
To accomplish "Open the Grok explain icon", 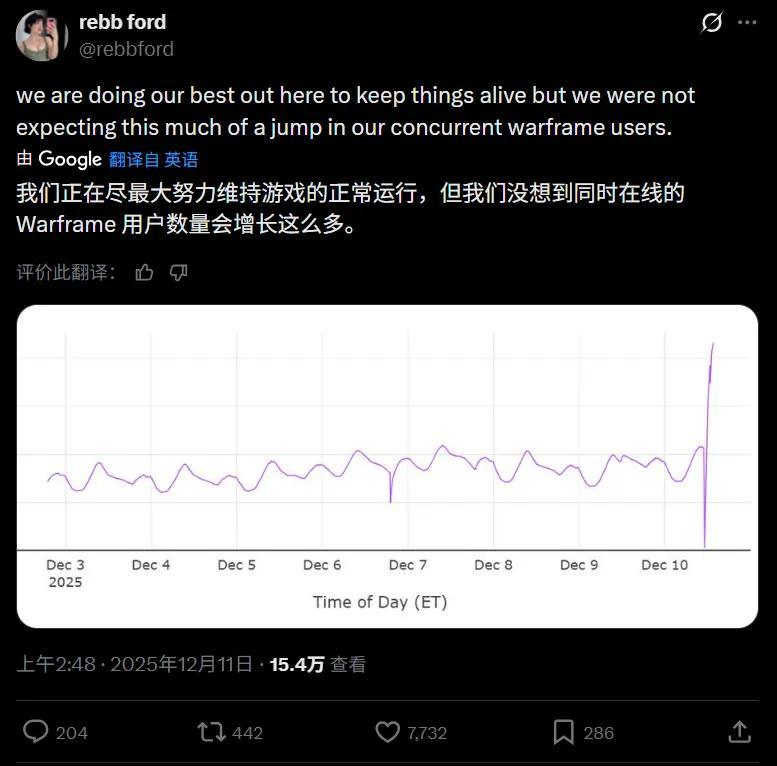I will pos(711,23).
